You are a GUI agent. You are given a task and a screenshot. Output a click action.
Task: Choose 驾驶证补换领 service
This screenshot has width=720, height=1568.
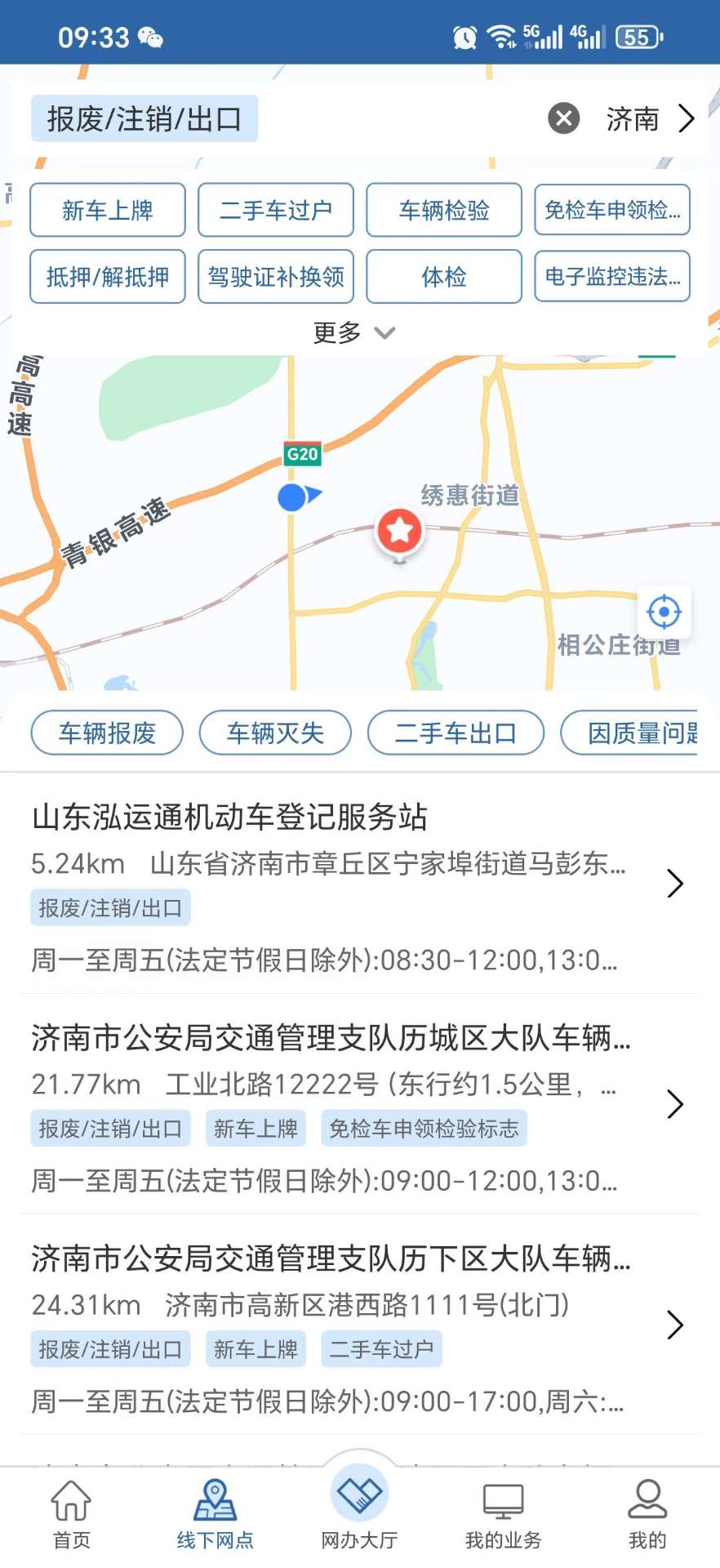pos(276,277)
